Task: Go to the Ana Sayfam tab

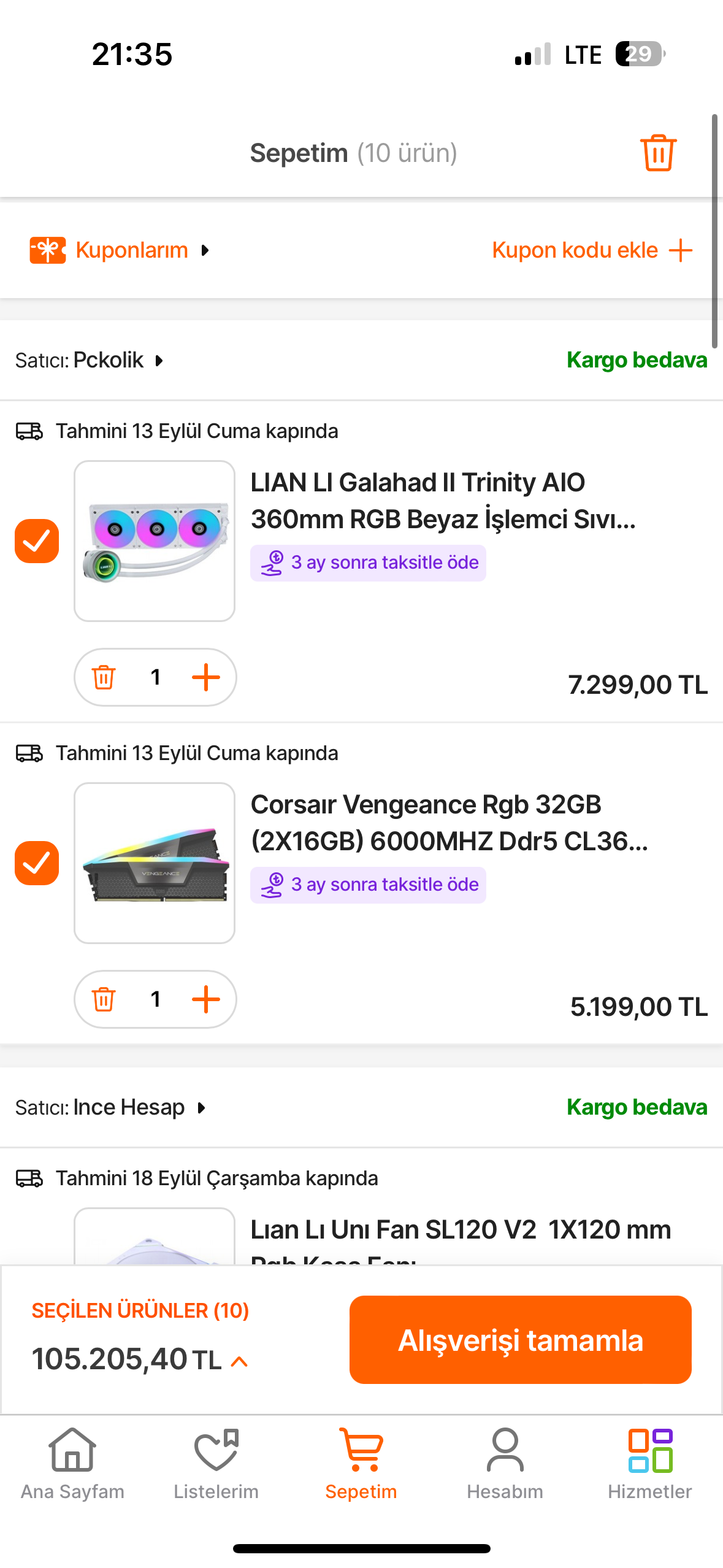Action: click(72, 1464)
